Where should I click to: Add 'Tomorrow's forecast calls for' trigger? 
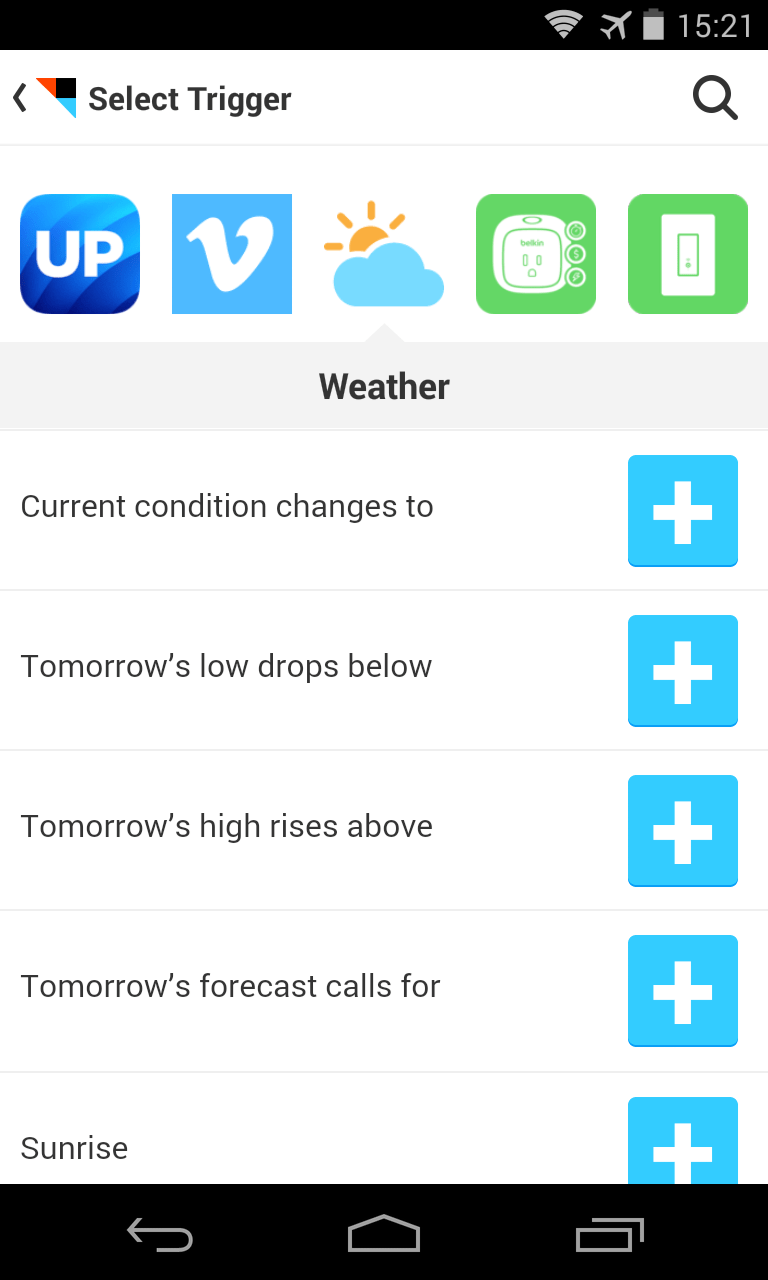[683, 990]
